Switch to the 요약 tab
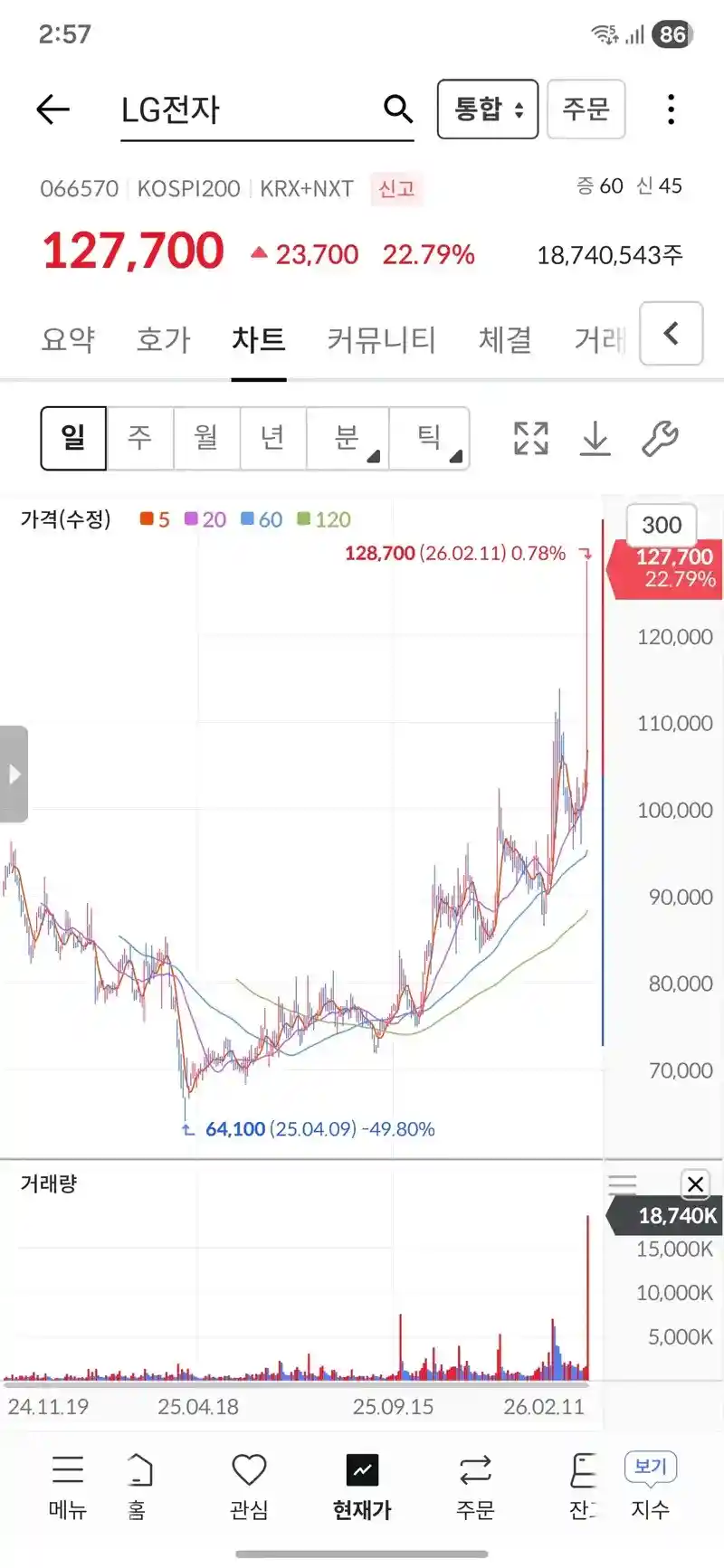This screenshot has width=724, height=1568. 68,339
